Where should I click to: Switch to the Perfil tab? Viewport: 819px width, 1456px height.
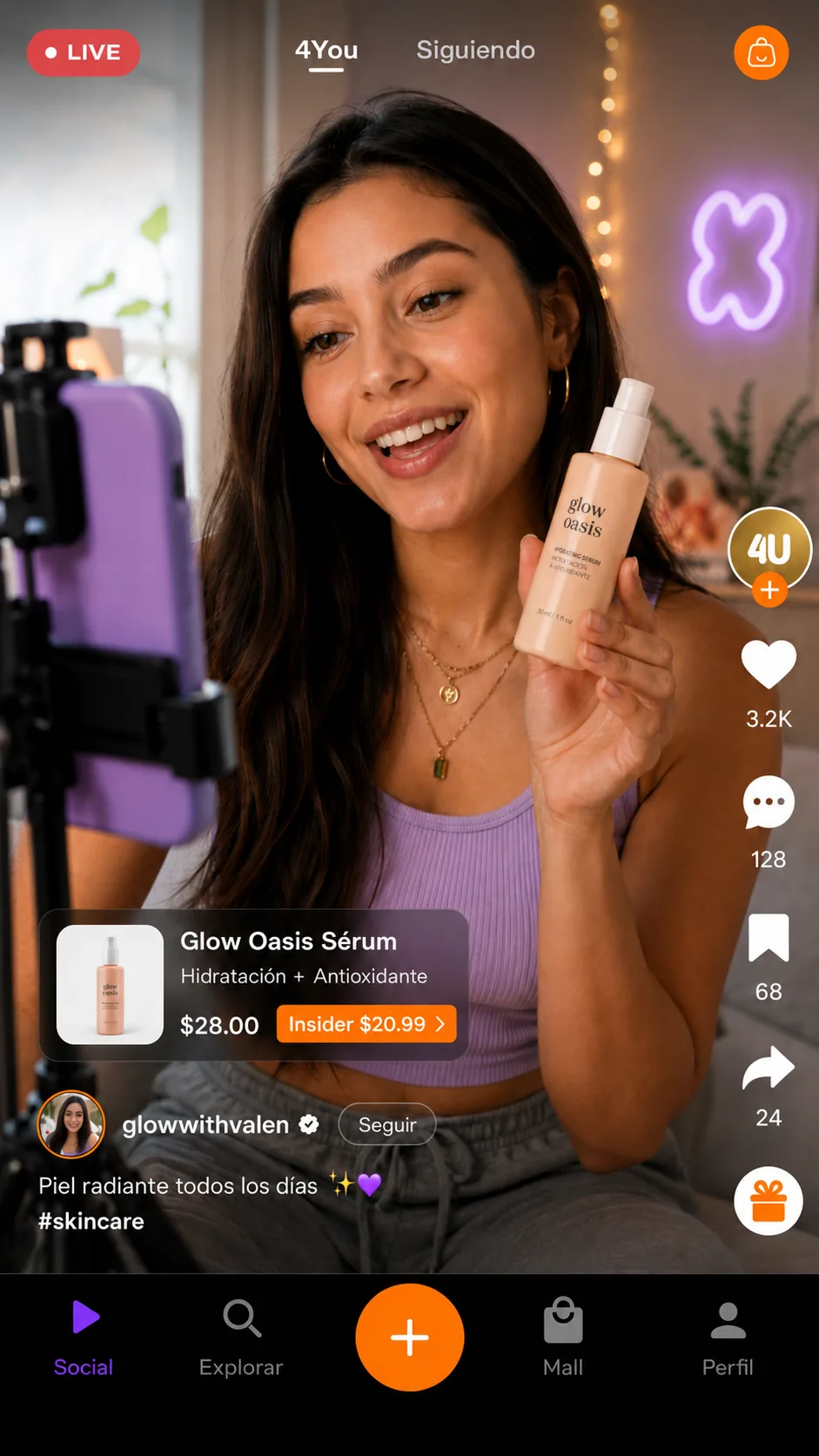(728, 1338)
